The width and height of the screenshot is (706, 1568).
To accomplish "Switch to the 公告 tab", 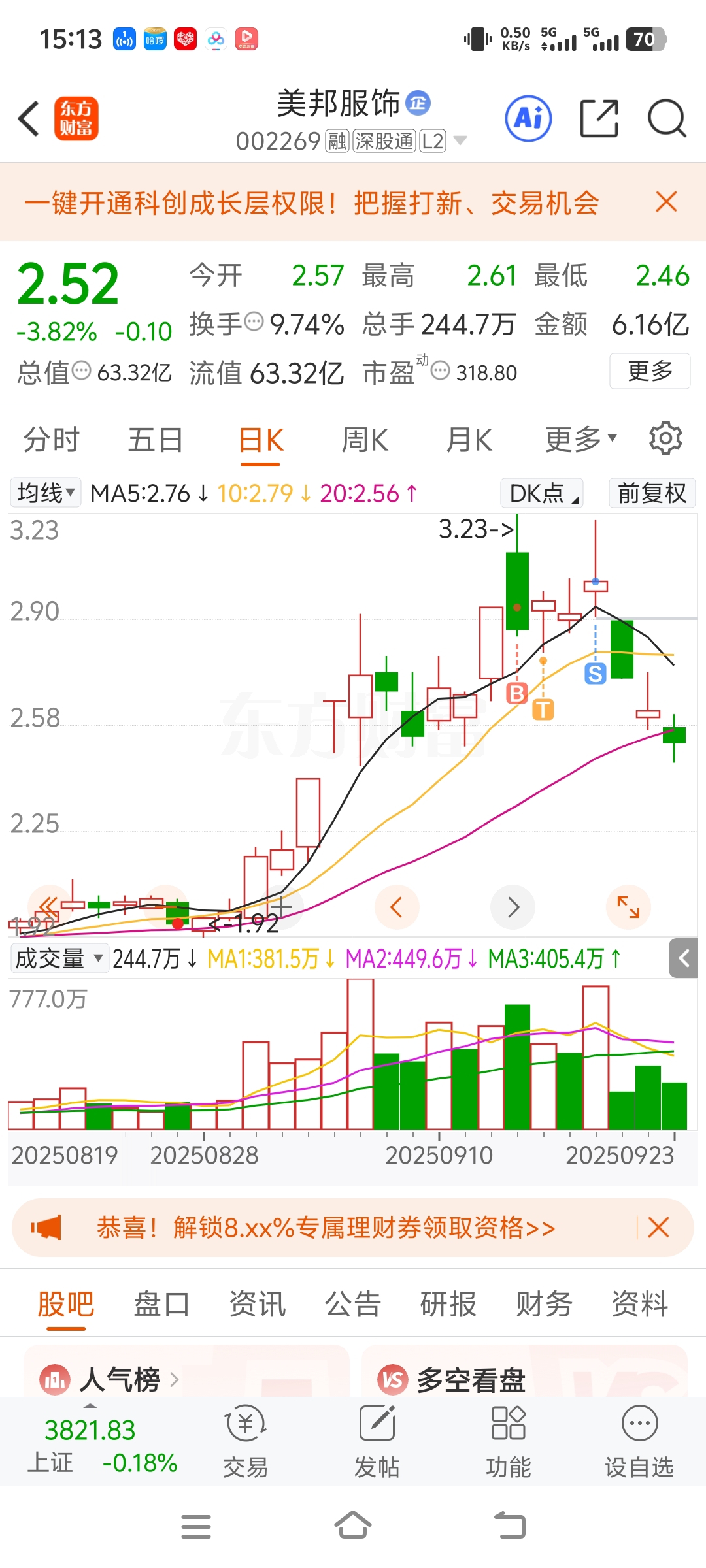I will click(353, 1304).
